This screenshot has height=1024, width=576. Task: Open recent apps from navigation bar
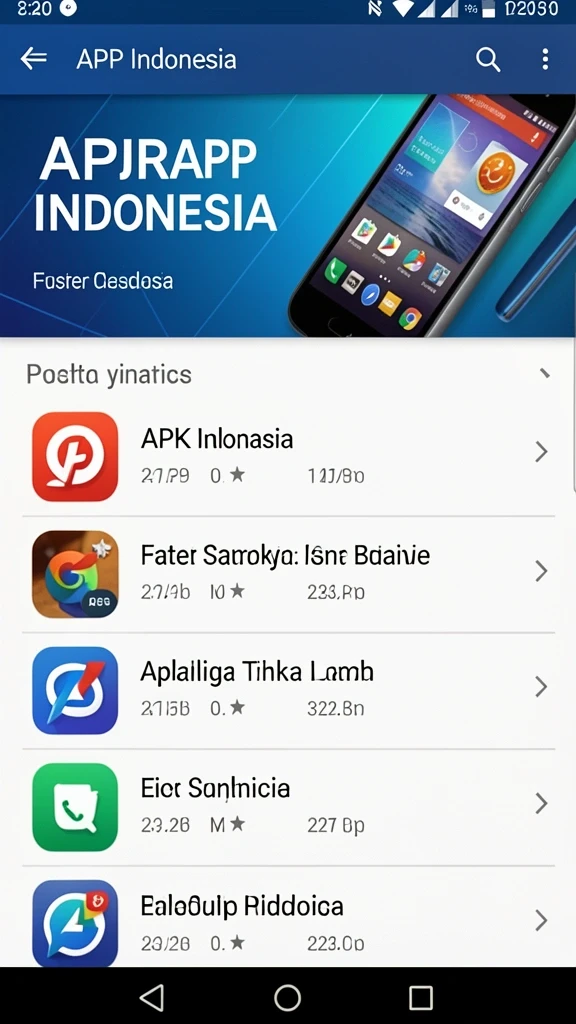[x=421, y=997]
